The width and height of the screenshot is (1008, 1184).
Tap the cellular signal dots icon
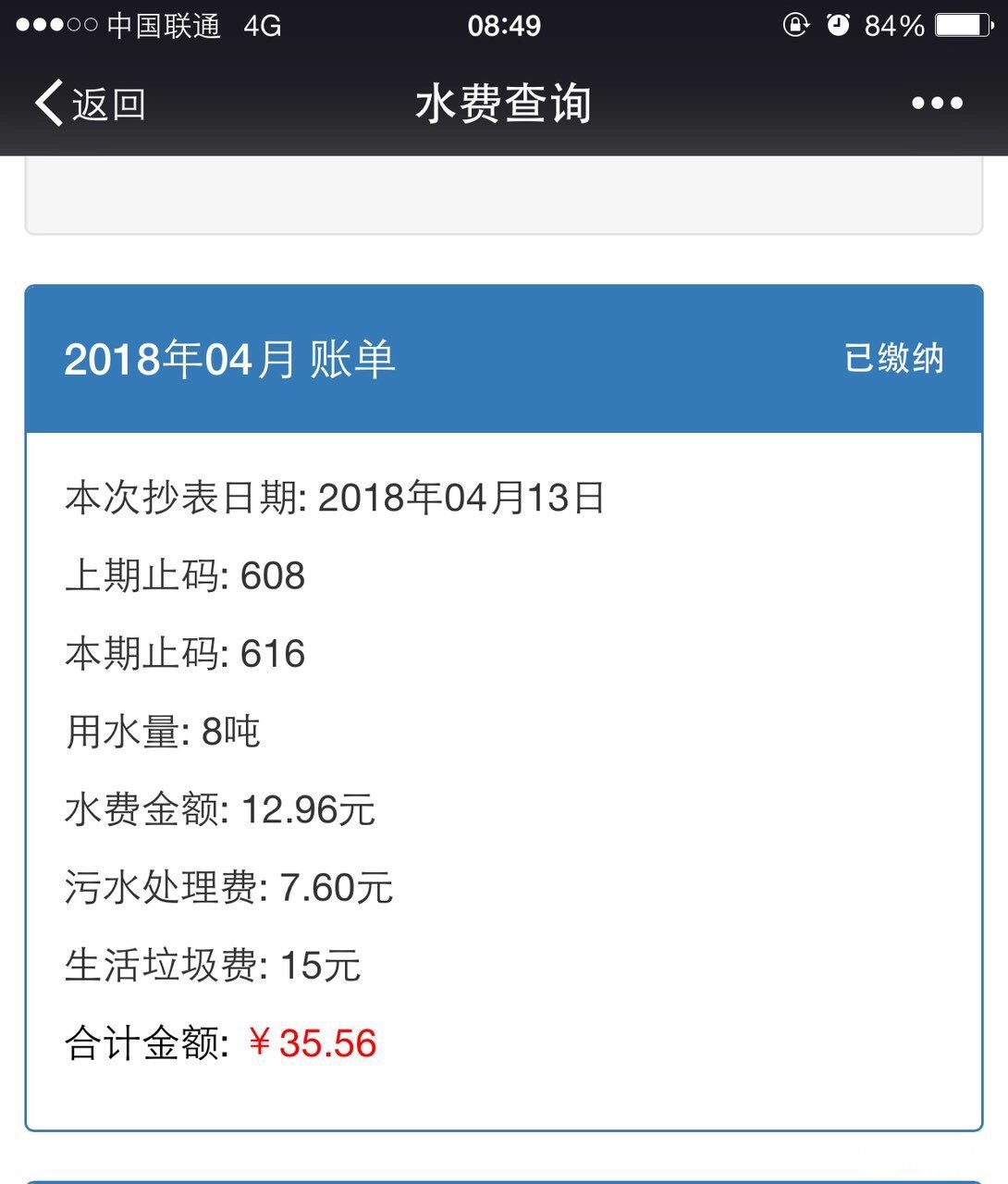pyautogui.click(x=55, y=26)
